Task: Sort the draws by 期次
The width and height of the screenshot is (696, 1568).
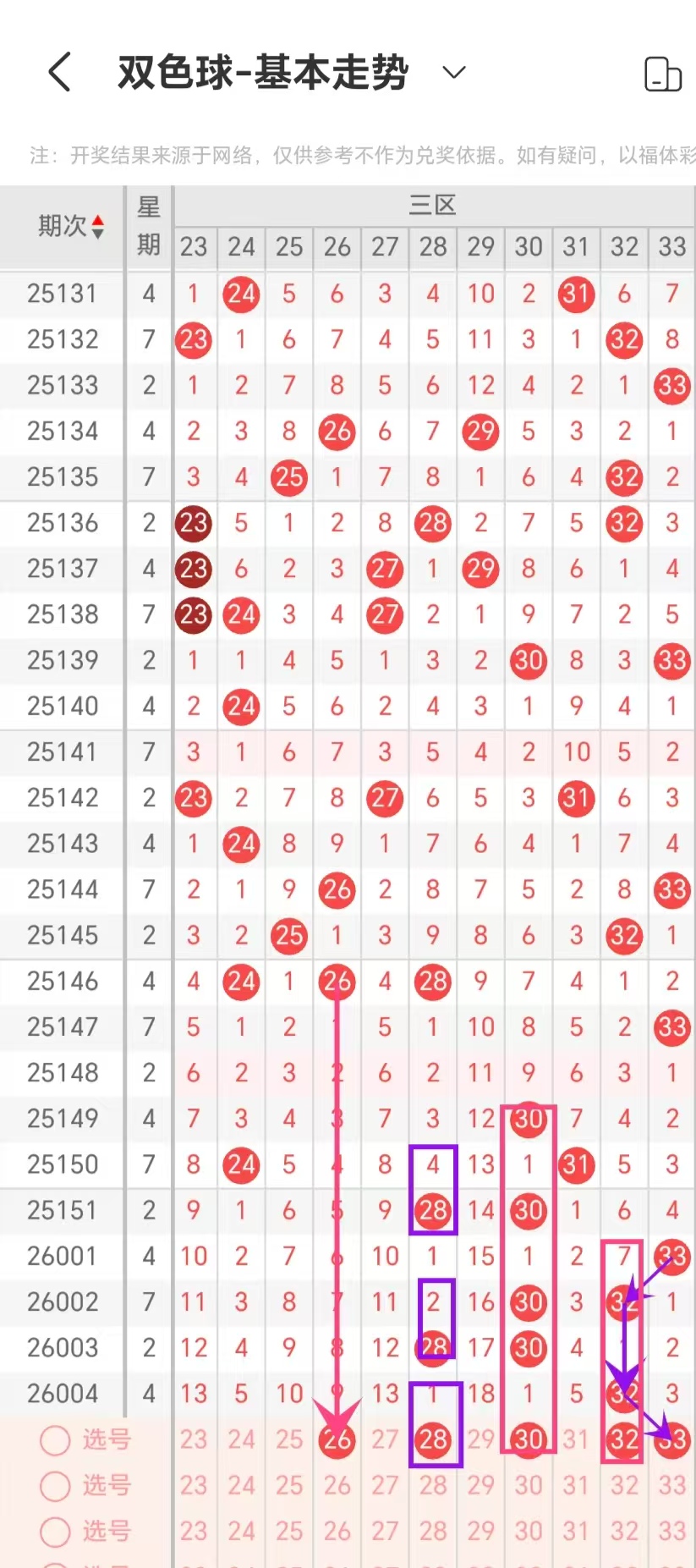Action: coord(72,226)
